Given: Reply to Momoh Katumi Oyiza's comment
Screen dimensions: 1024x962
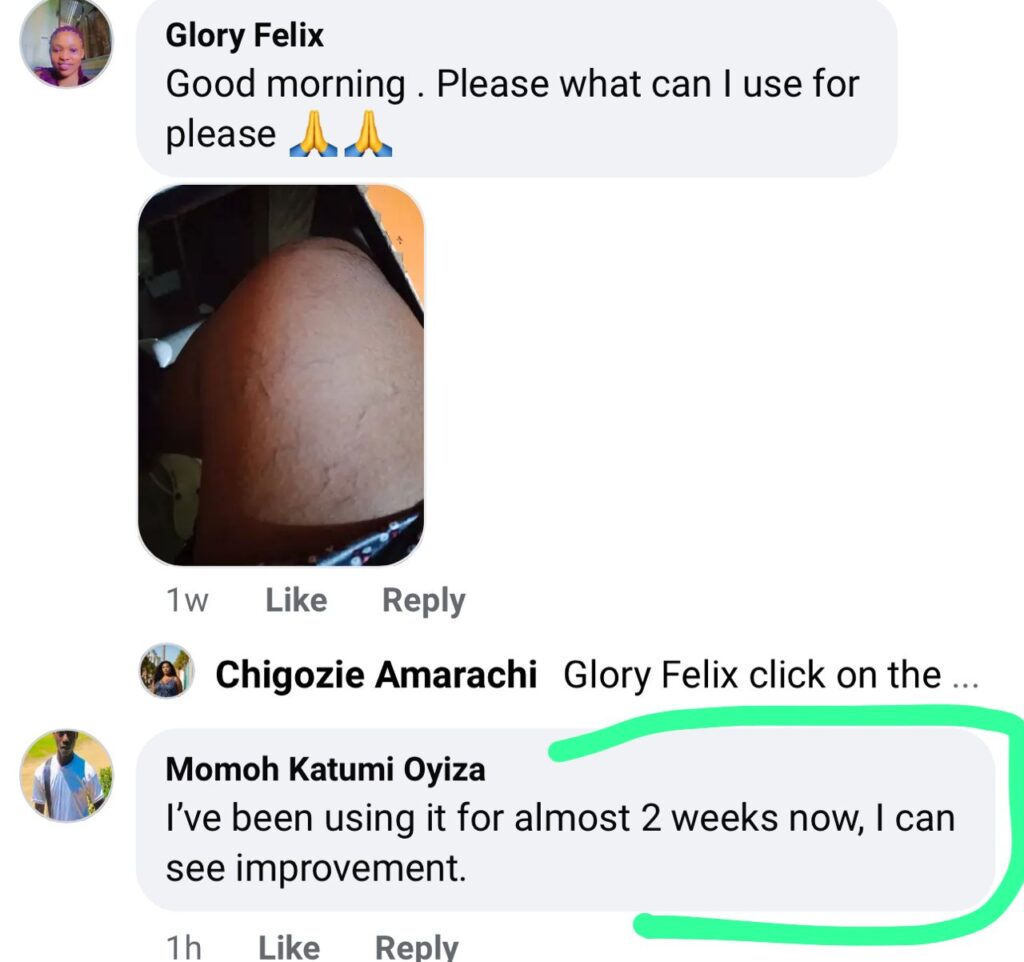Looking at the screenshot, I should pos(416,945).
